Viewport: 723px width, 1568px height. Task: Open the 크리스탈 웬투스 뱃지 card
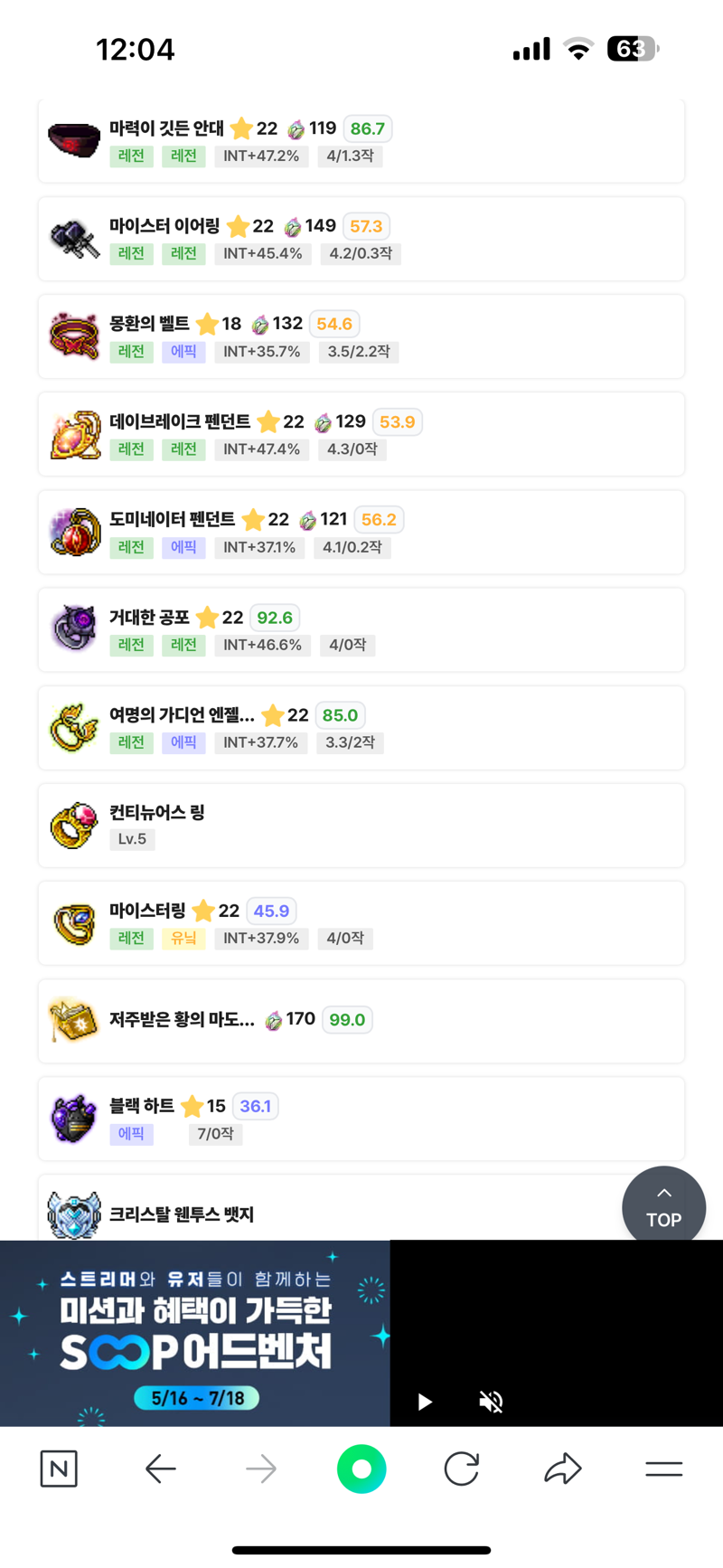coord(316,1214)
